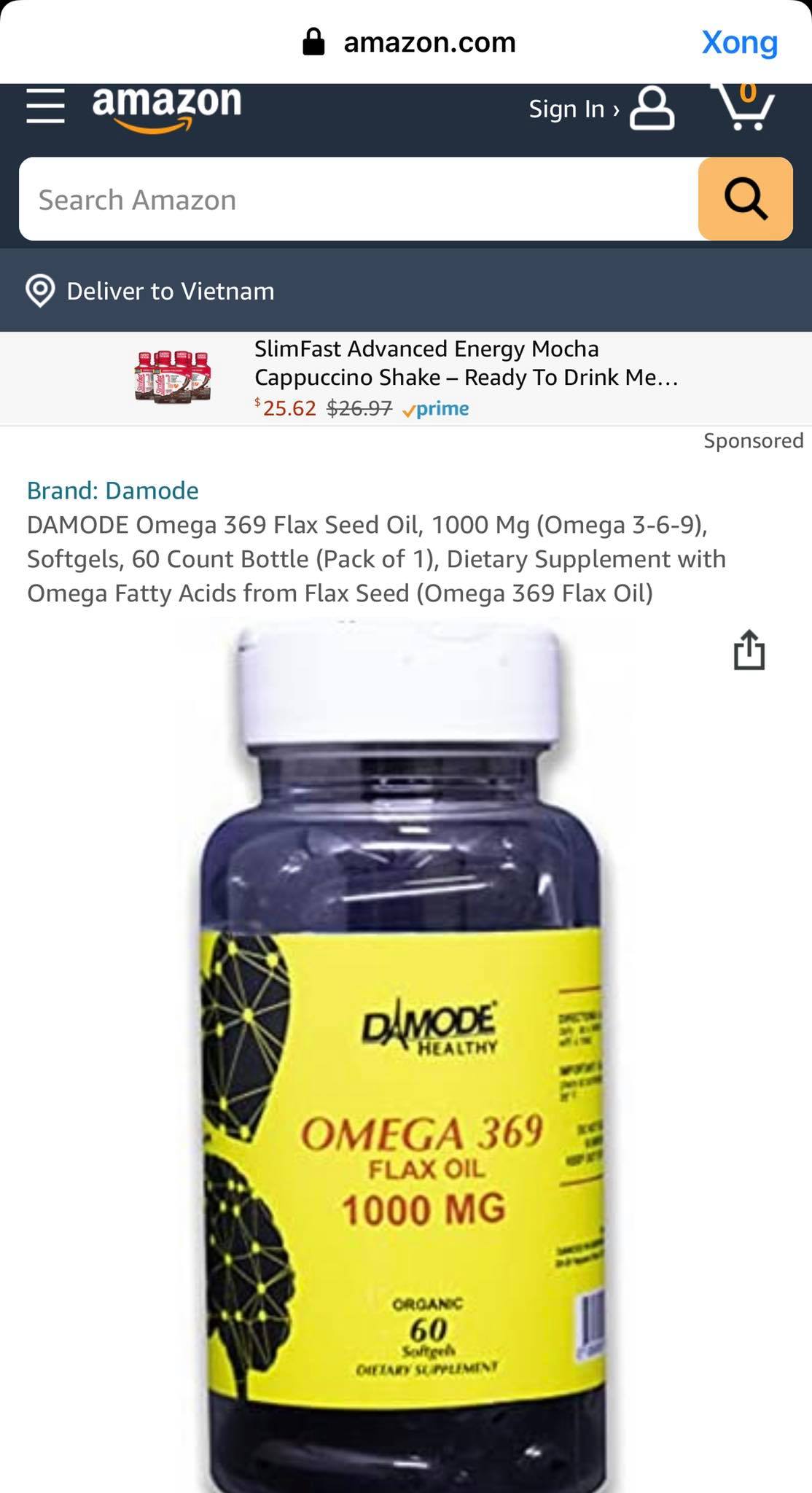Image resolution: width=812 pixels, height=1493 pixels.
Task: Open the shopping cart
Action: [x=743, y=106]
